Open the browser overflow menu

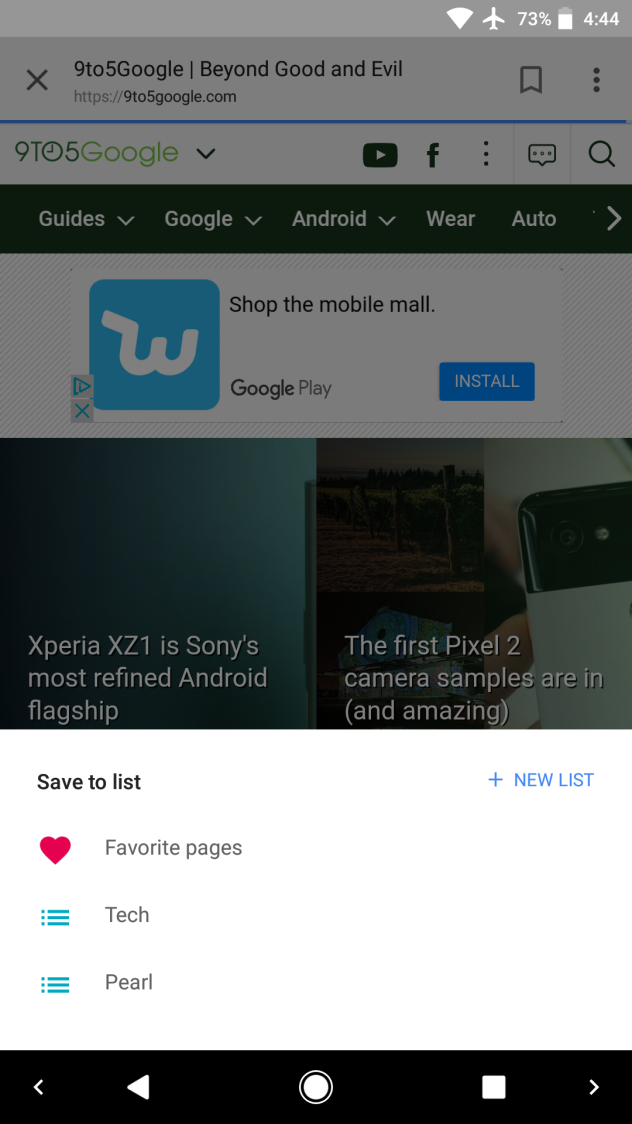(596, 80)
